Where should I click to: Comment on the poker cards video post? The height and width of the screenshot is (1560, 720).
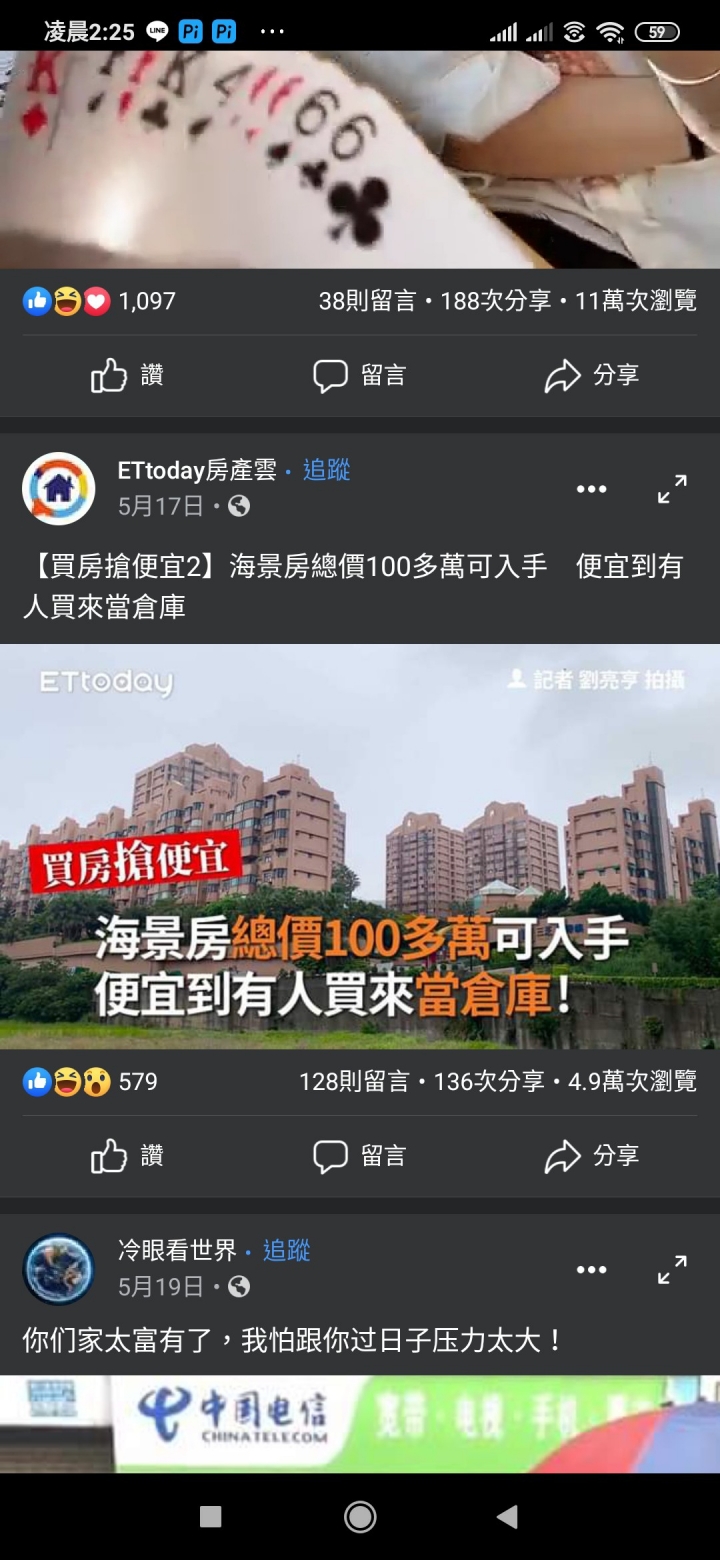[x=360, y=376]
